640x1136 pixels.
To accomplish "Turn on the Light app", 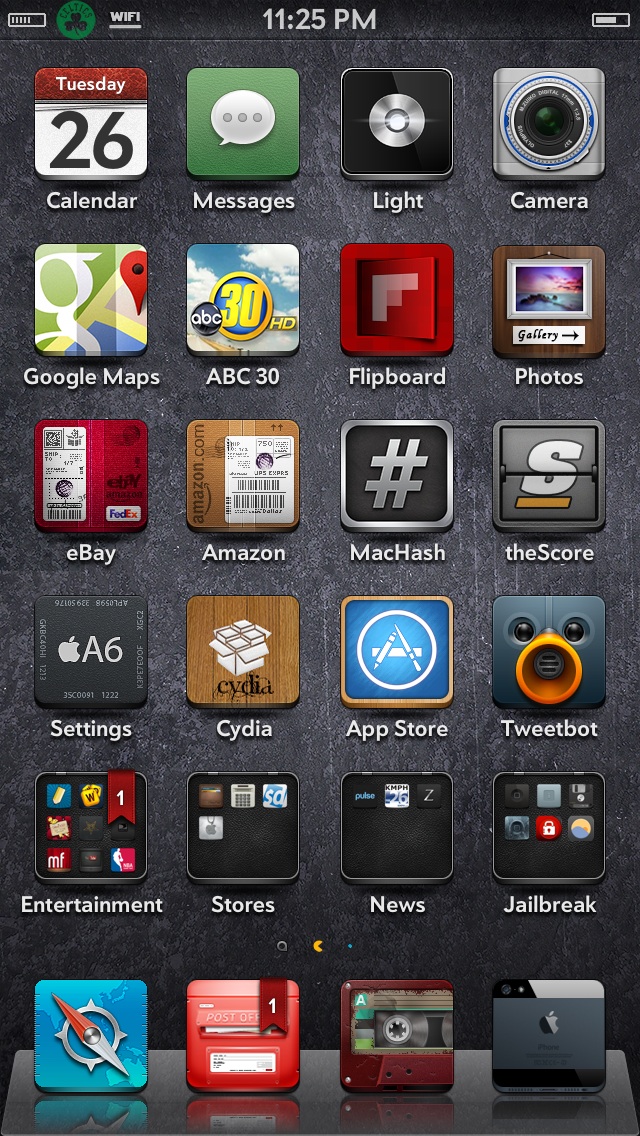I will click(396, 124).
